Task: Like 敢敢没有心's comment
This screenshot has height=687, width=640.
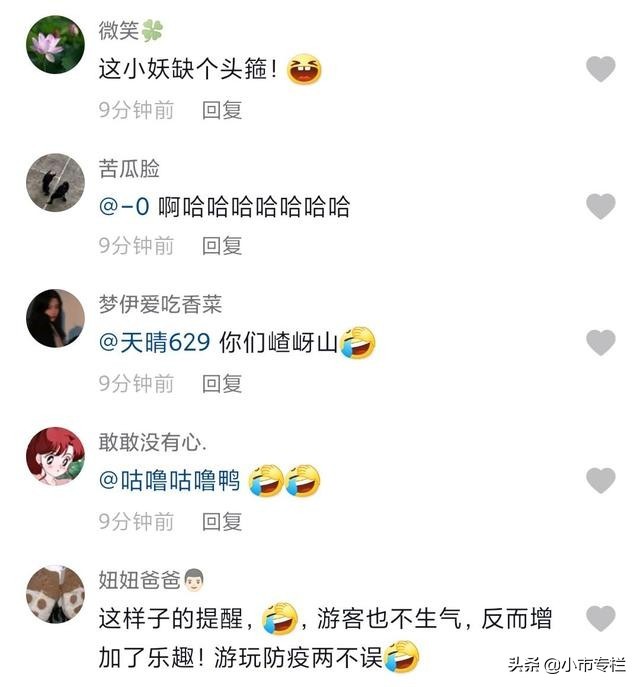Action: click(600, 481)
